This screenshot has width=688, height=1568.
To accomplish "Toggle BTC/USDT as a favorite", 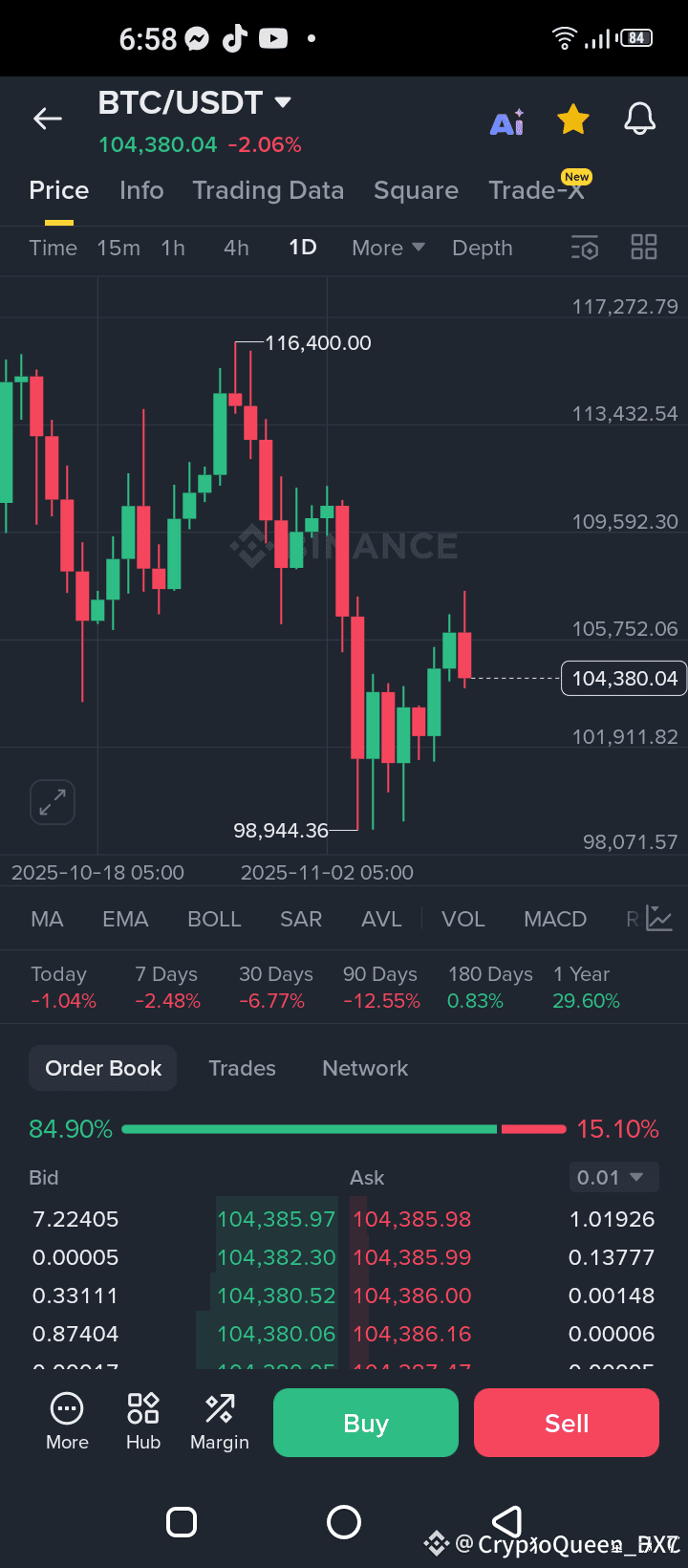I will tap(572, 119).
